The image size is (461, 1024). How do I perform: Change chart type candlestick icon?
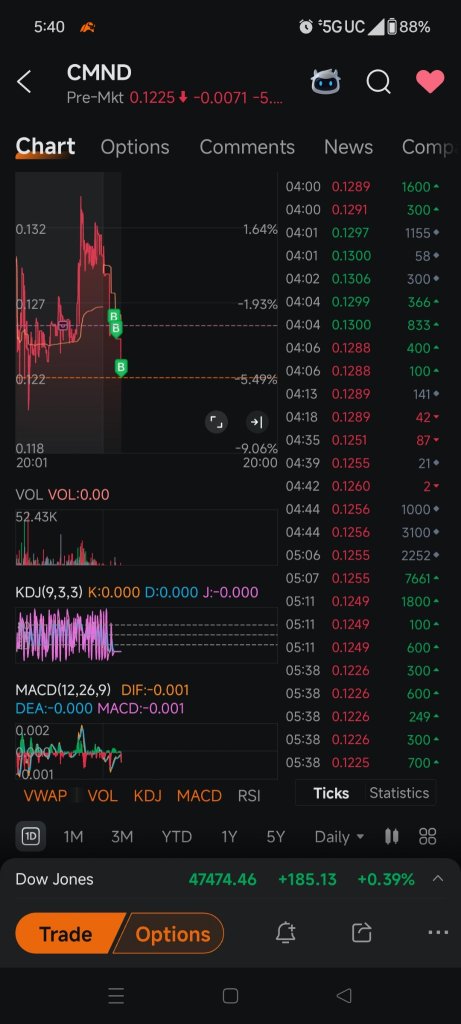click(392, 837)
